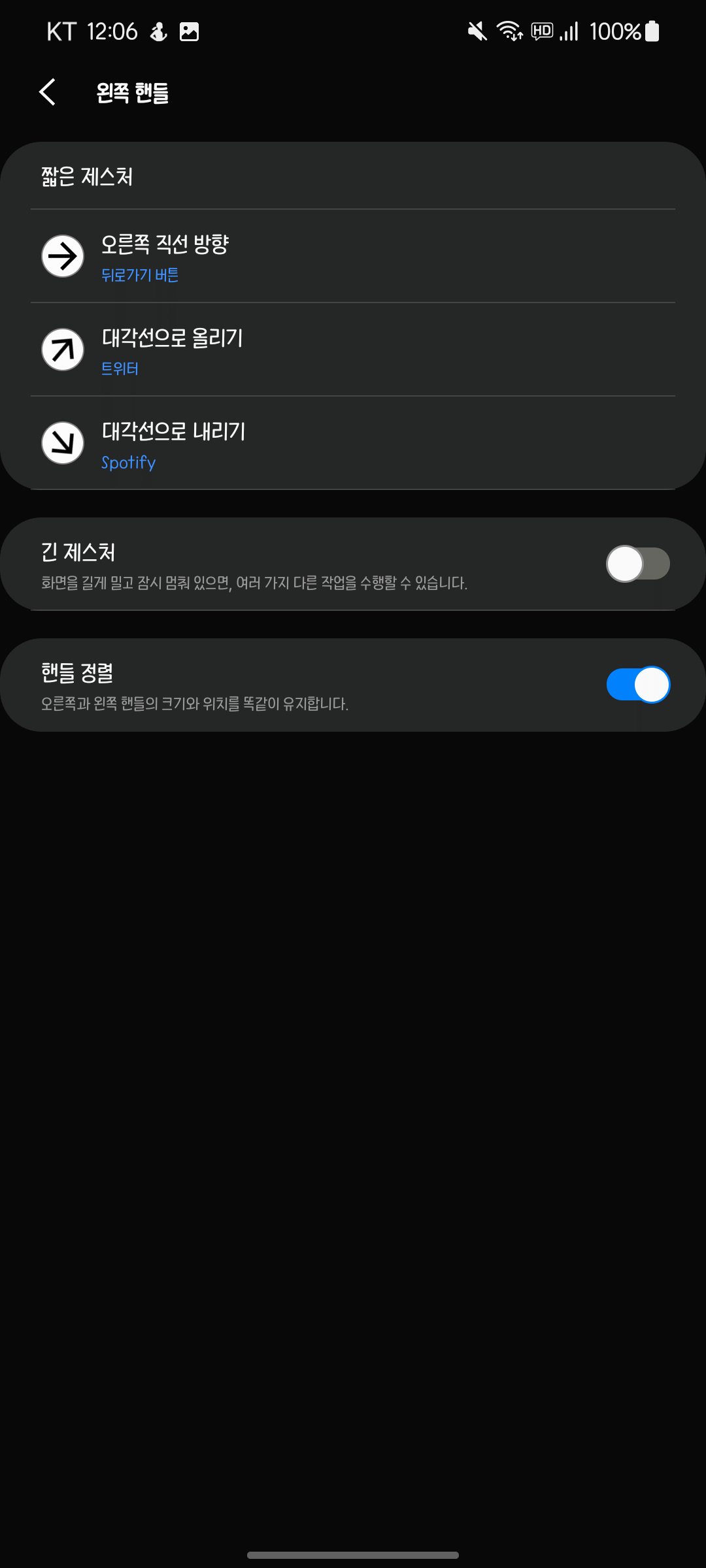
Task: Open the Spotify shortcut assignment
Action: tap(128, 462)
